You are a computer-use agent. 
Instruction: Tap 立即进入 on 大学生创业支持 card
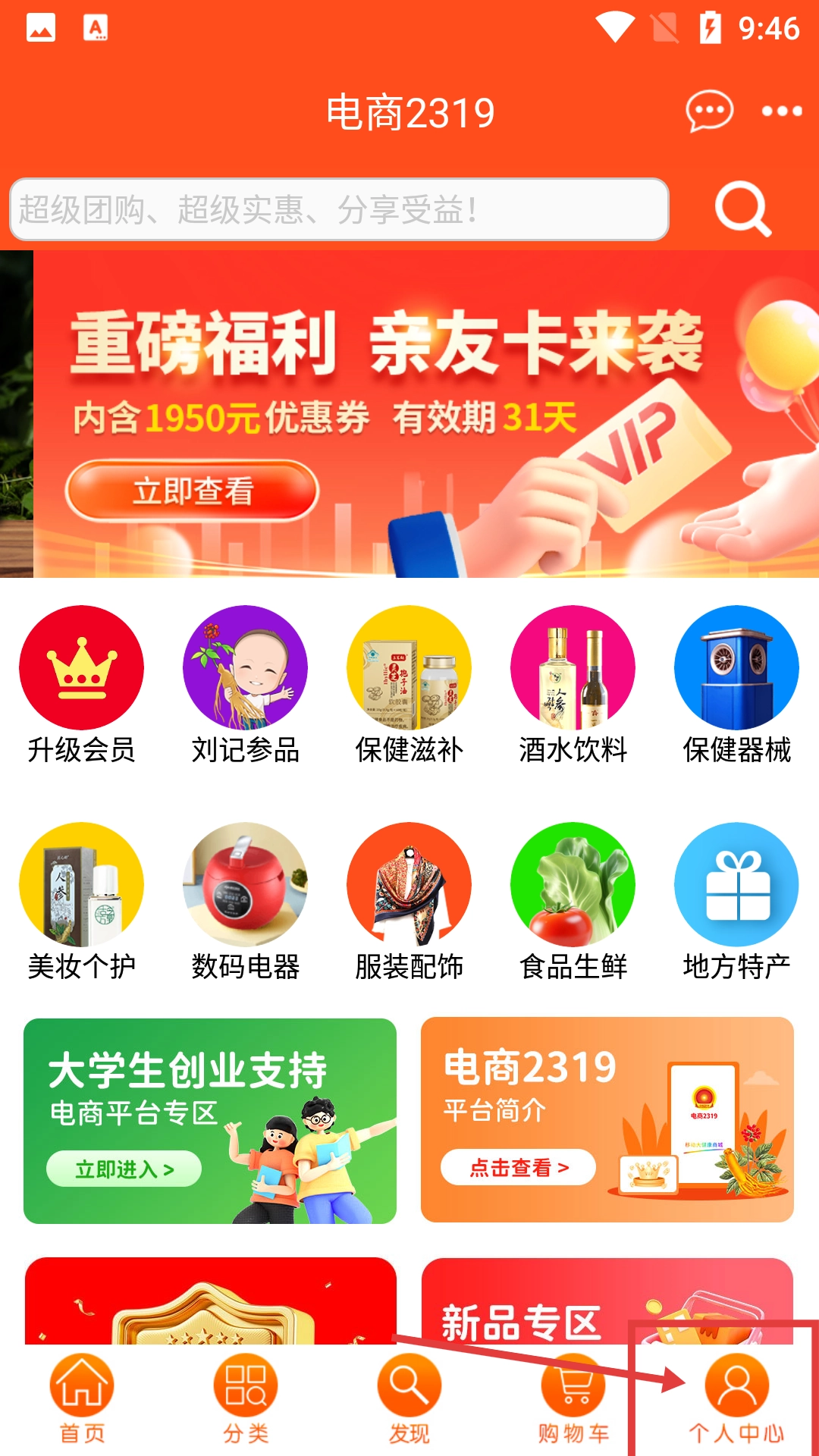tap(124, 1169)
